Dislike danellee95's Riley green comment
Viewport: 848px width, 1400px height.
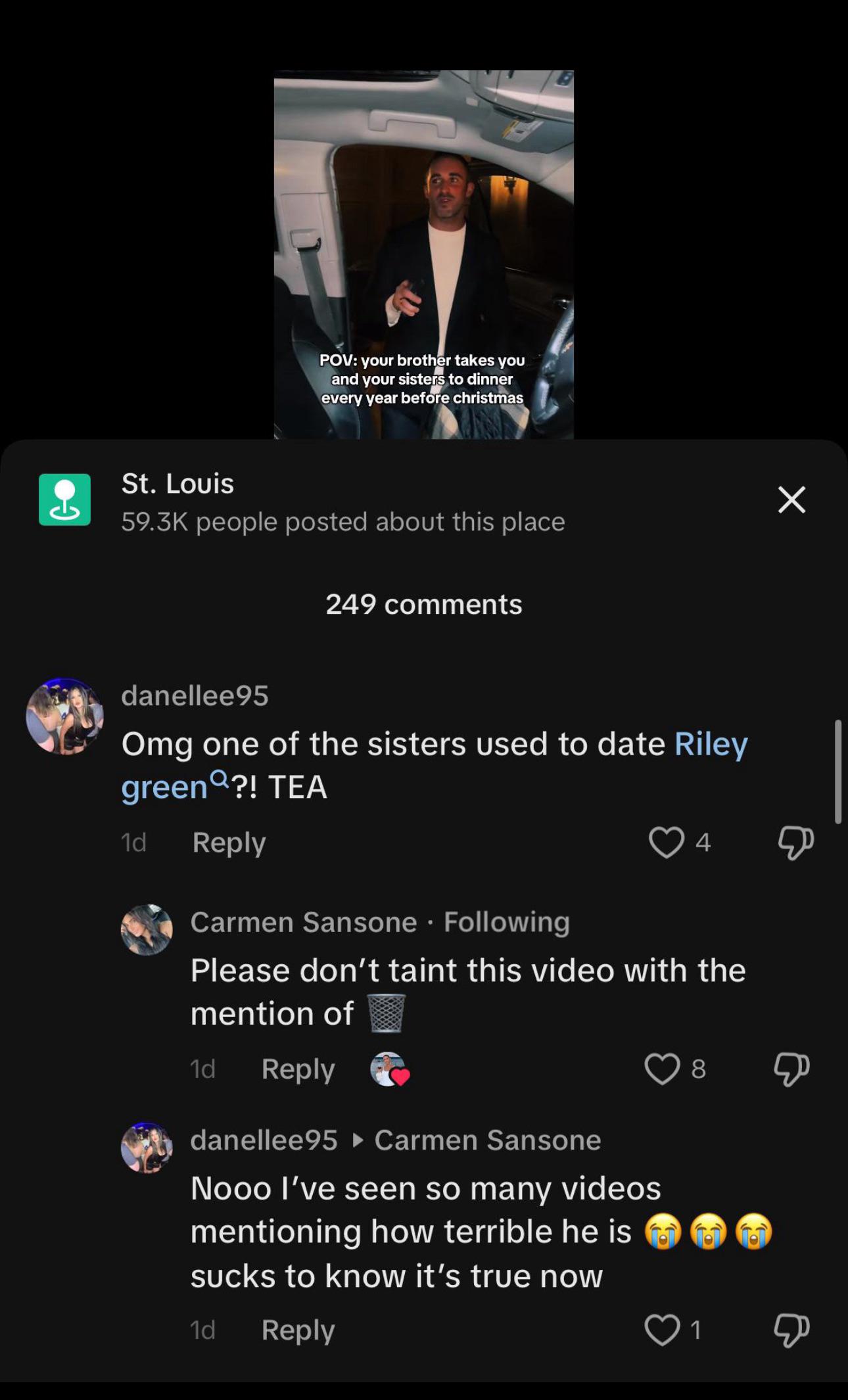click(x=795, y=842)
